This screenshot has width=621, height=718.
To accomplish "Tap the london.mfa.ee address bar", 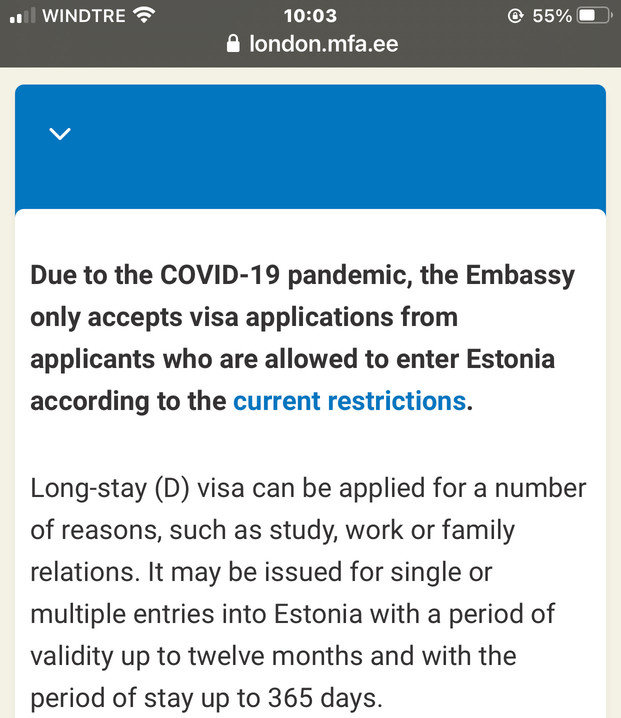I will (310, 44).
